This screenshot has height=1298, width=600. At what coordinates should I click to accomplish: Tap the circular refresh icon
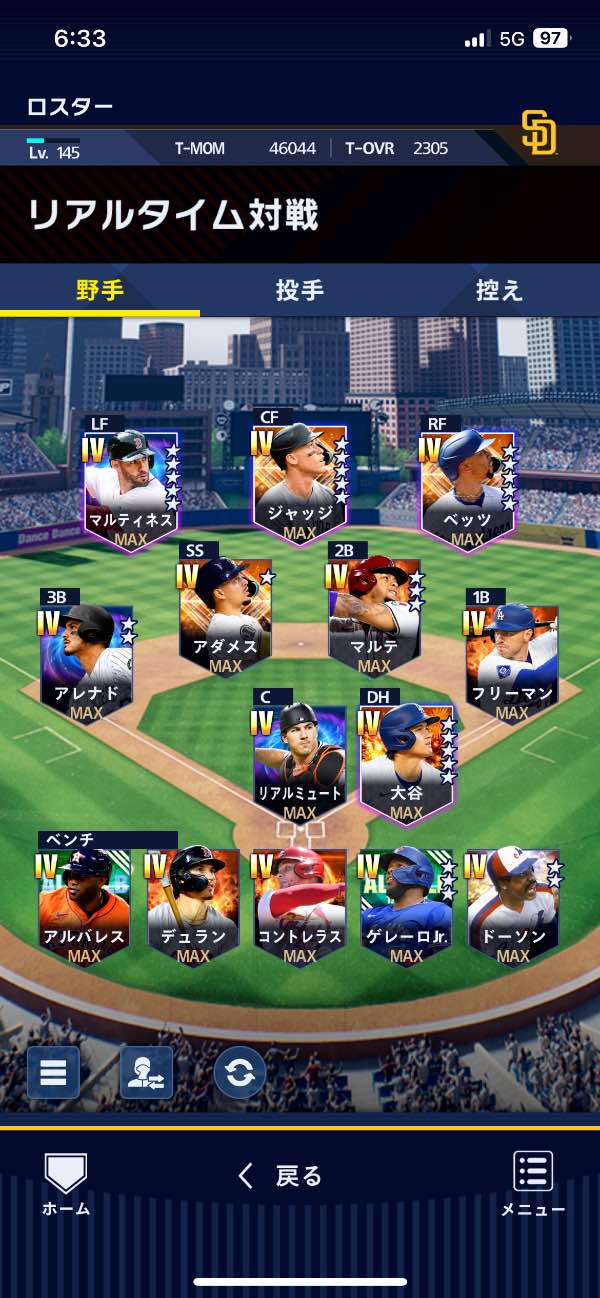(x=239, y=1073)
